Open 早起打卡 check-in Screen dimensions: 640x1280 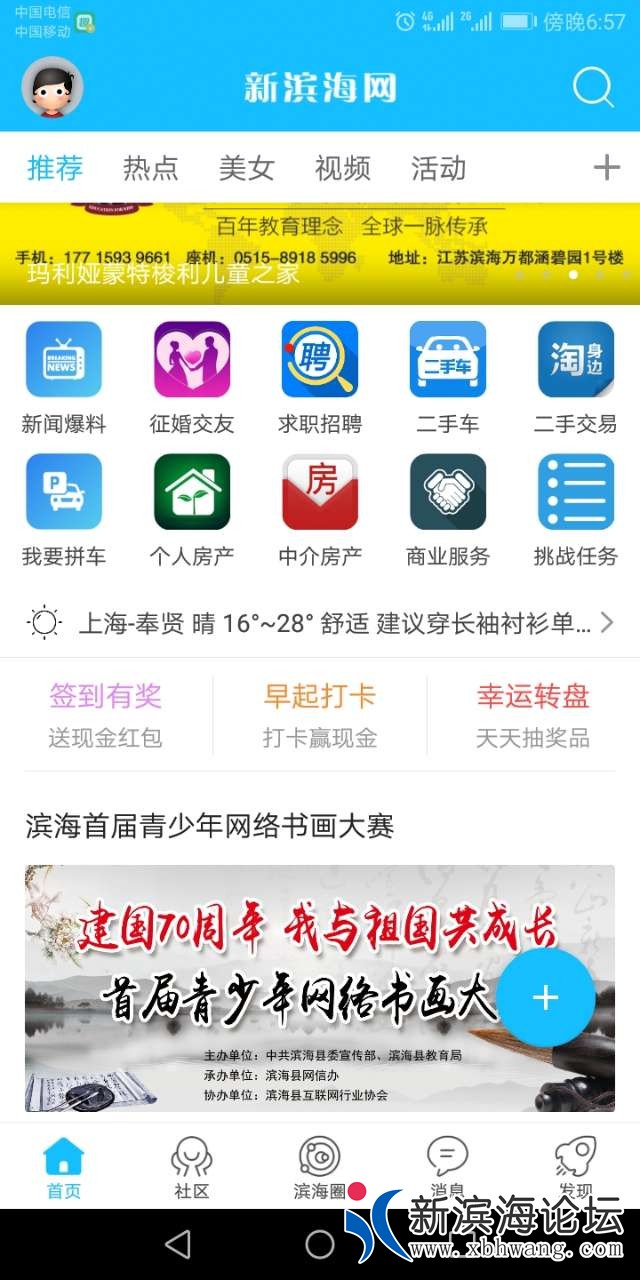(x=320, y=715)
